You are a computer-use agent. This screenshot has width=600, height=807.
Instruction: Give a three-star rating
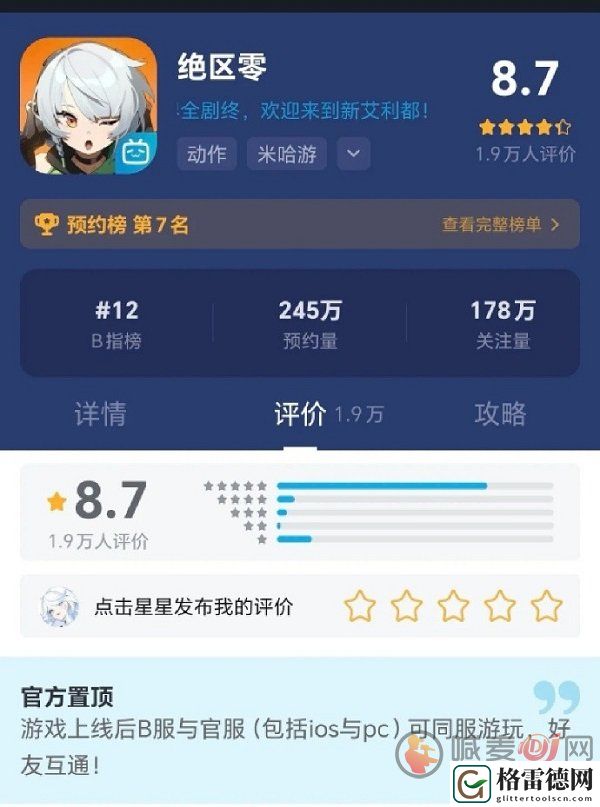tap(453, 605)
